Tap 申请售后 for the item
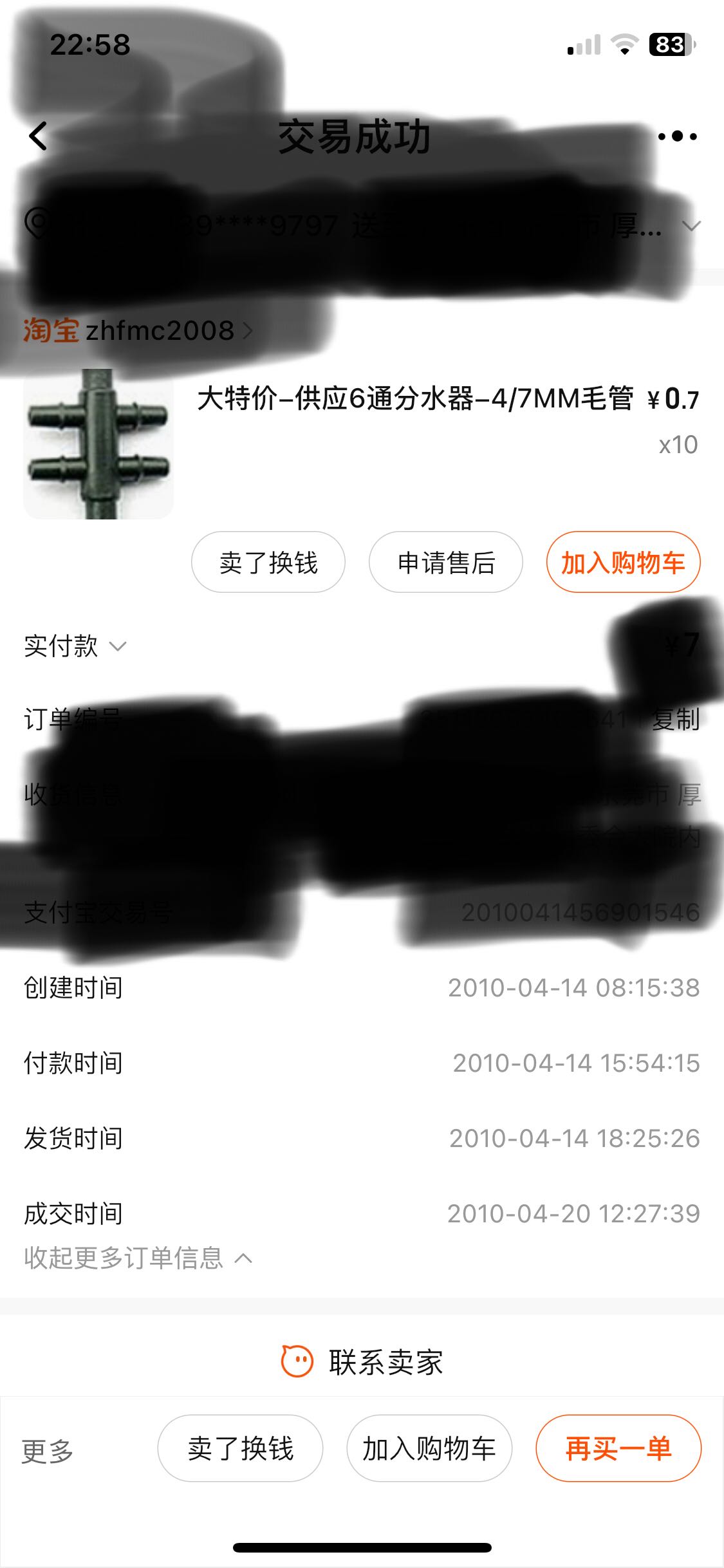 445,562
